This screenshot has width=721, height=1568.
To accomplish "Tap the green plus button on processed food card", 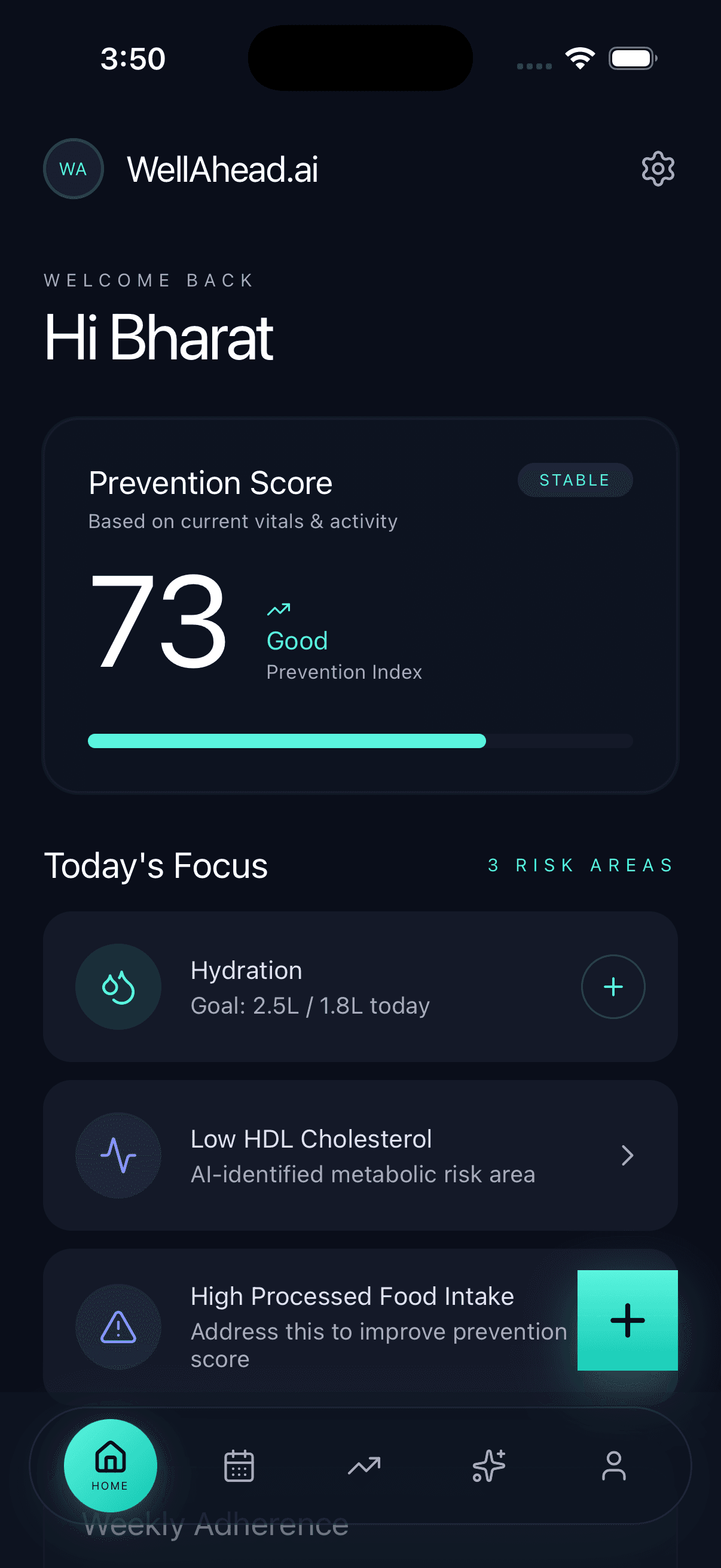I will (627, 1321).
